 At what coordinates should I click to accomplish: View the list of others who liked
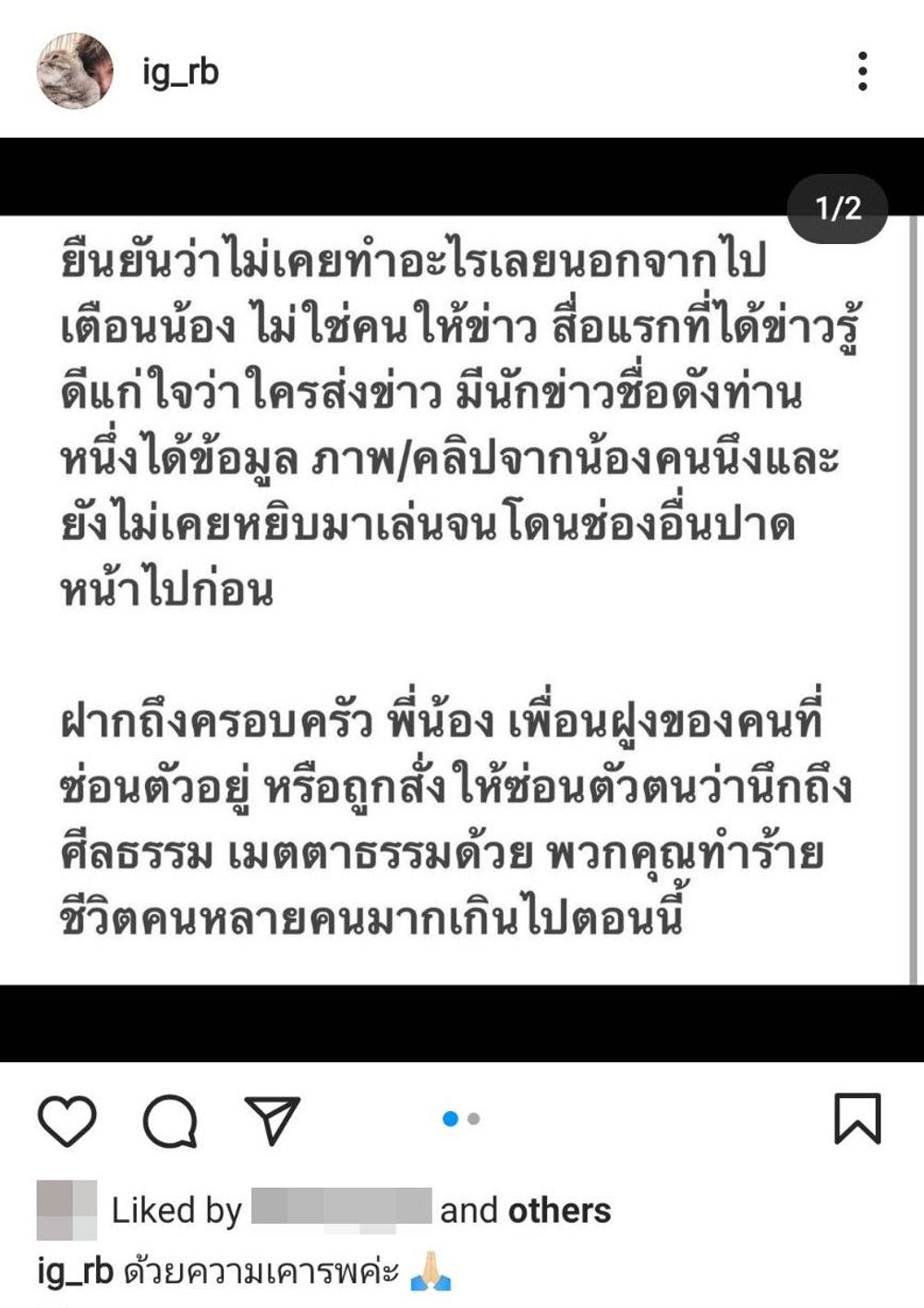pyautogui.click(x=559, y=1210)
